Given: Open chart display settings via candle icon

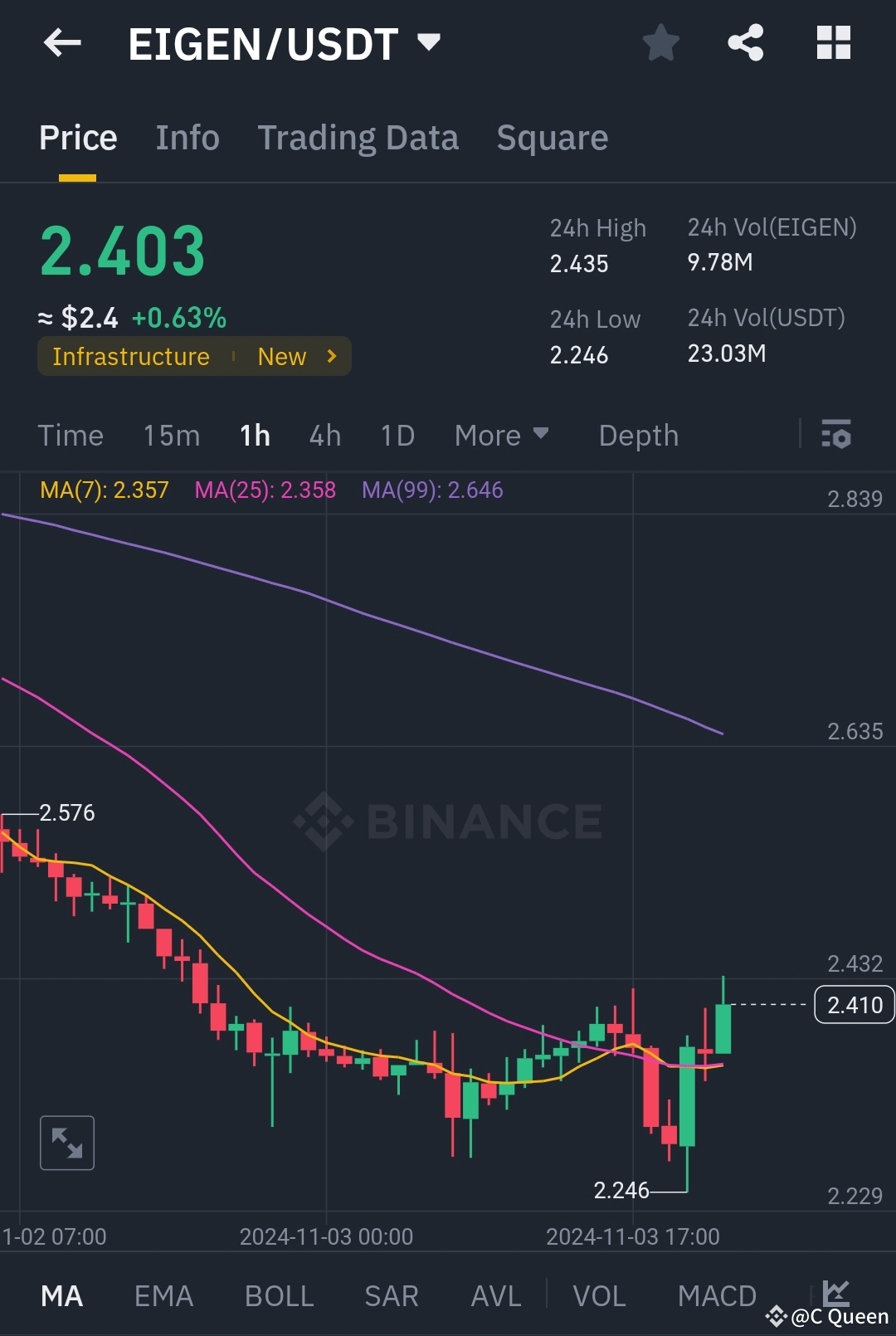Looking at the screenshot, I should point(837,435).
